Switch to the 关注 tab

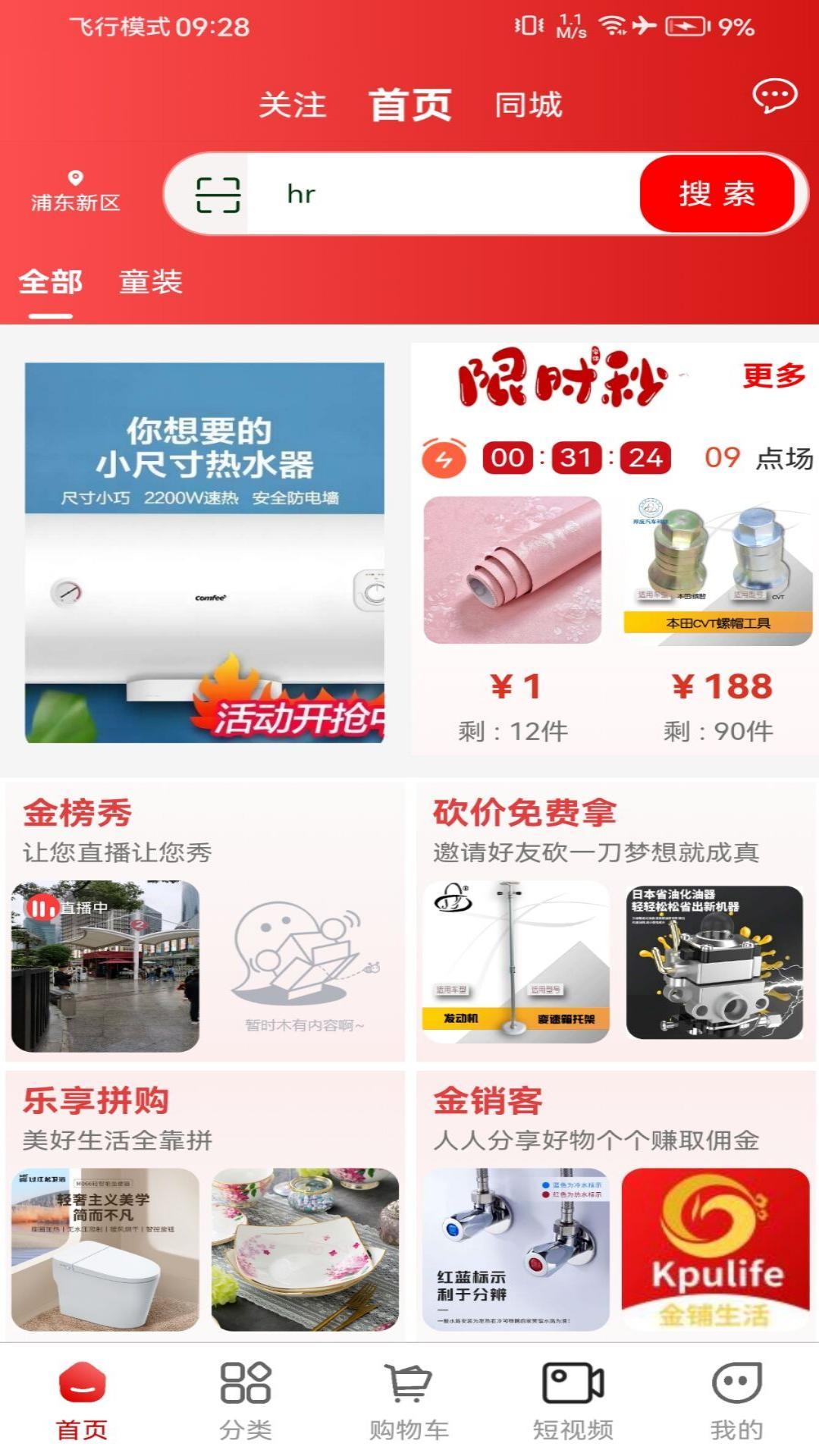[292, 105]
